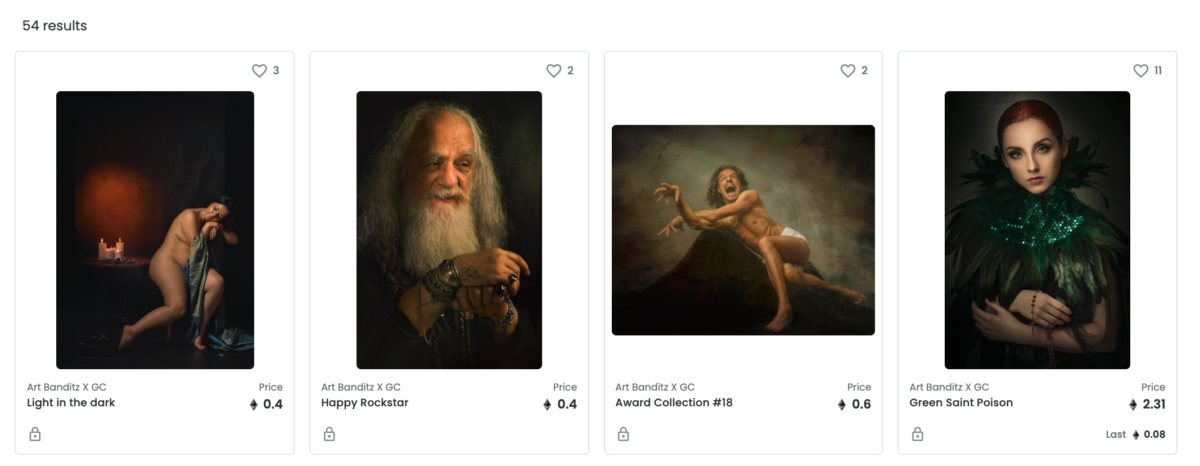1200x466 pixels.
Task: Favorite Award Collection #18 with the heart
Action: point(847,71)
